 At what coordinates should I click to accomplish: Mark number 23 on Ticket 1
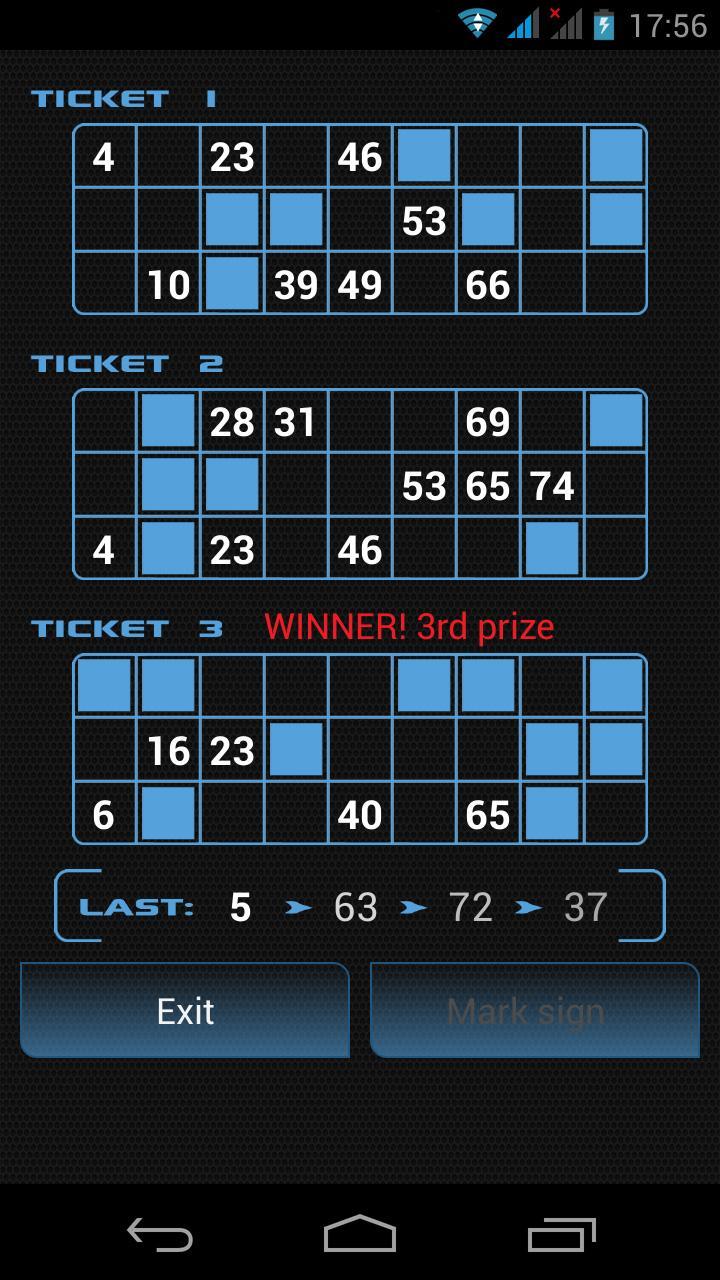click(232, 157)
